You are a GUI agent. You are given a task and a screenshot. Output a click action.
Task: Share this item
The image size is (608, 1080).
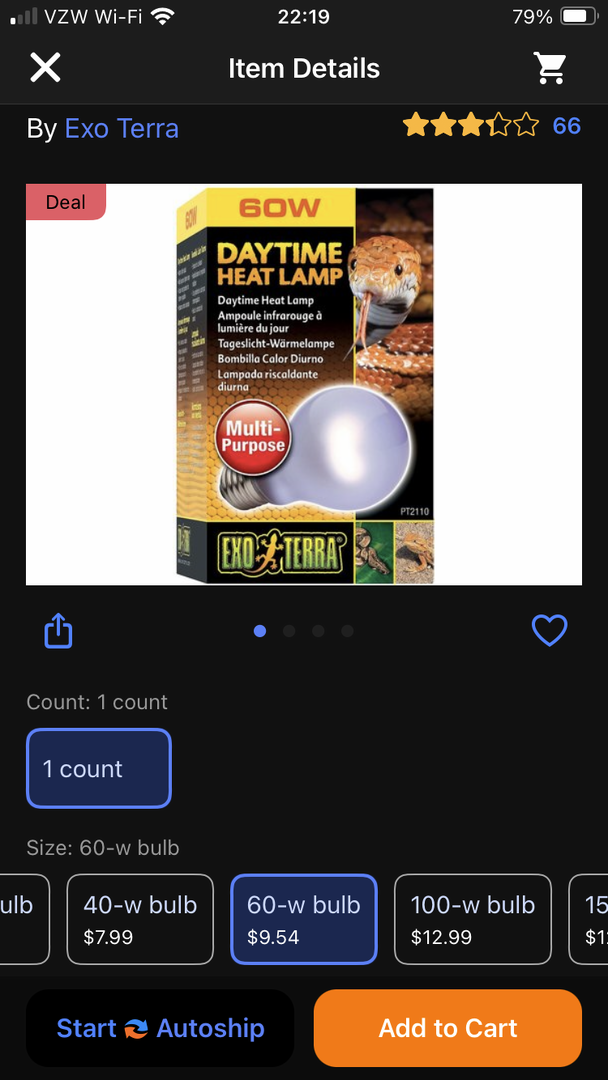59,631
